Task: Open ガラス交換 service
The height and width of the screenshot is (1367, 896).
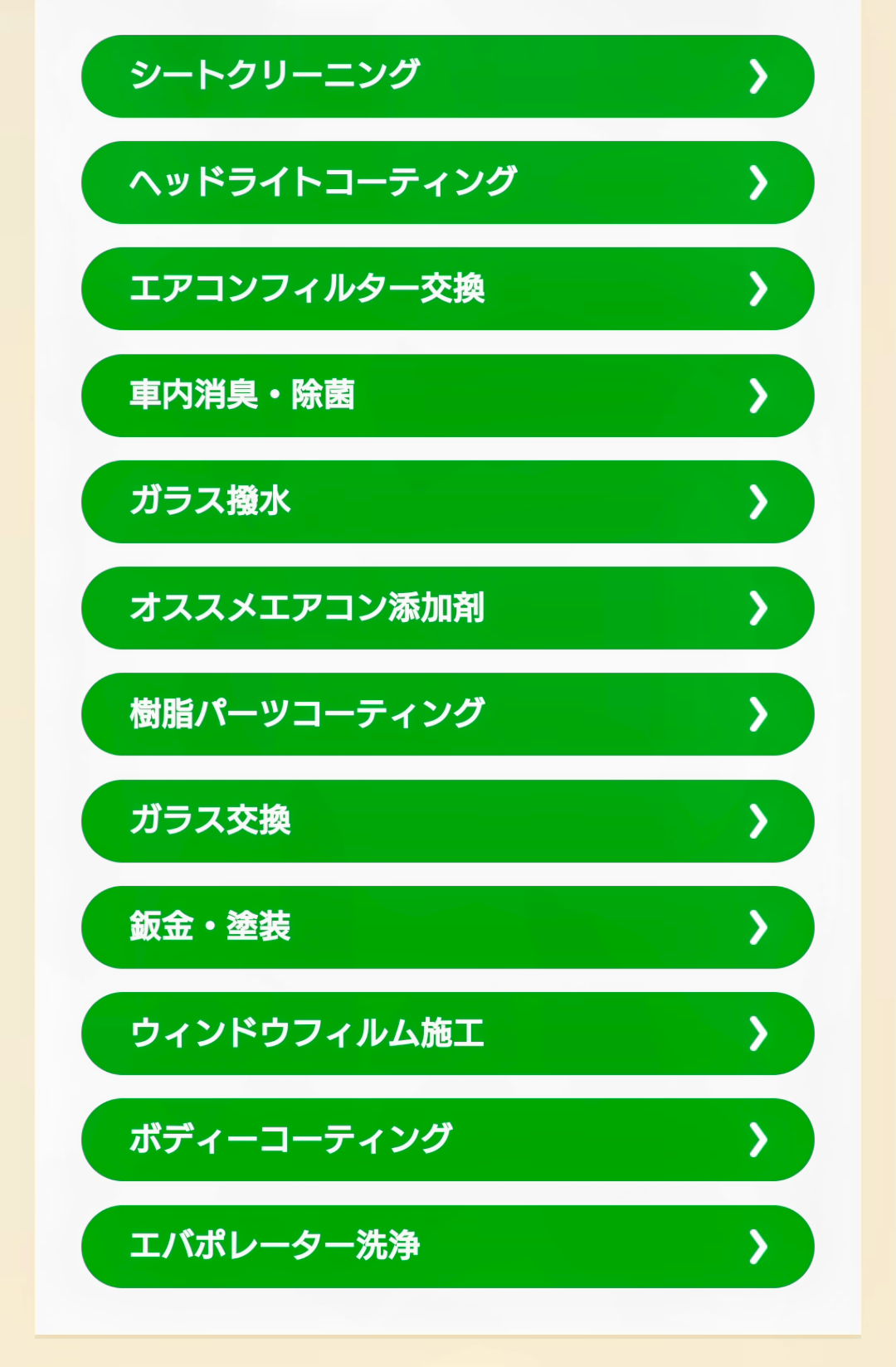Action: coord(447,821)
